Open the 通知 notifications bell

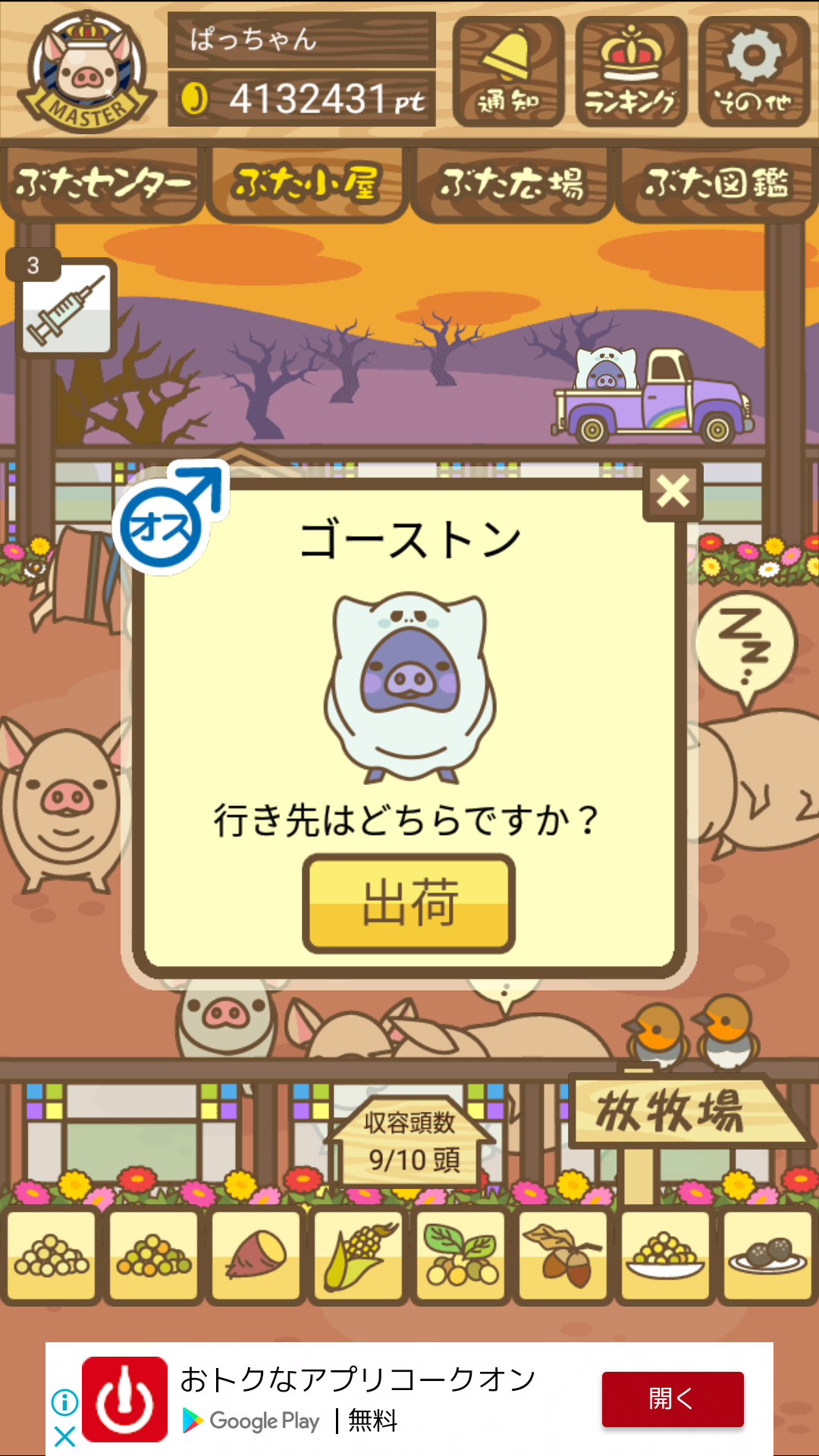click(x=508, y=71)
